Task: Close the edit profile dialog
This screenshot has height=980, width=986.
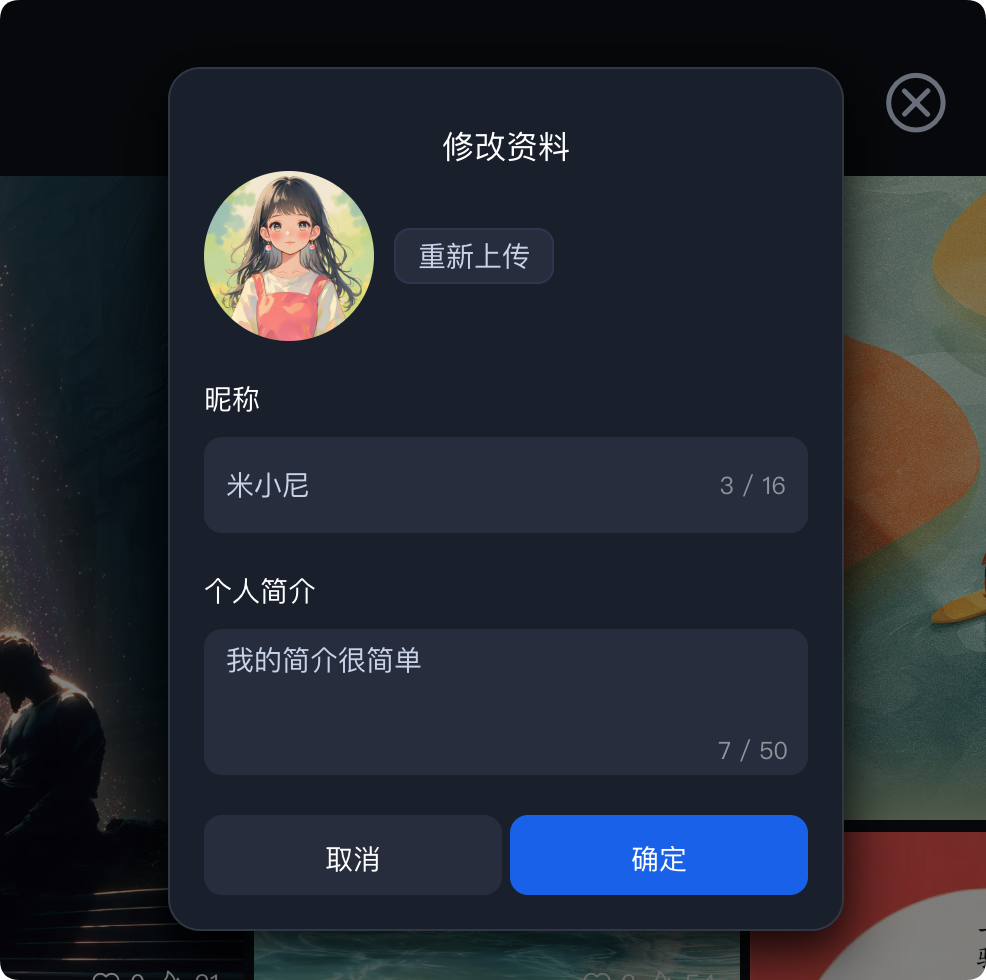Action: tap(915, 103)
